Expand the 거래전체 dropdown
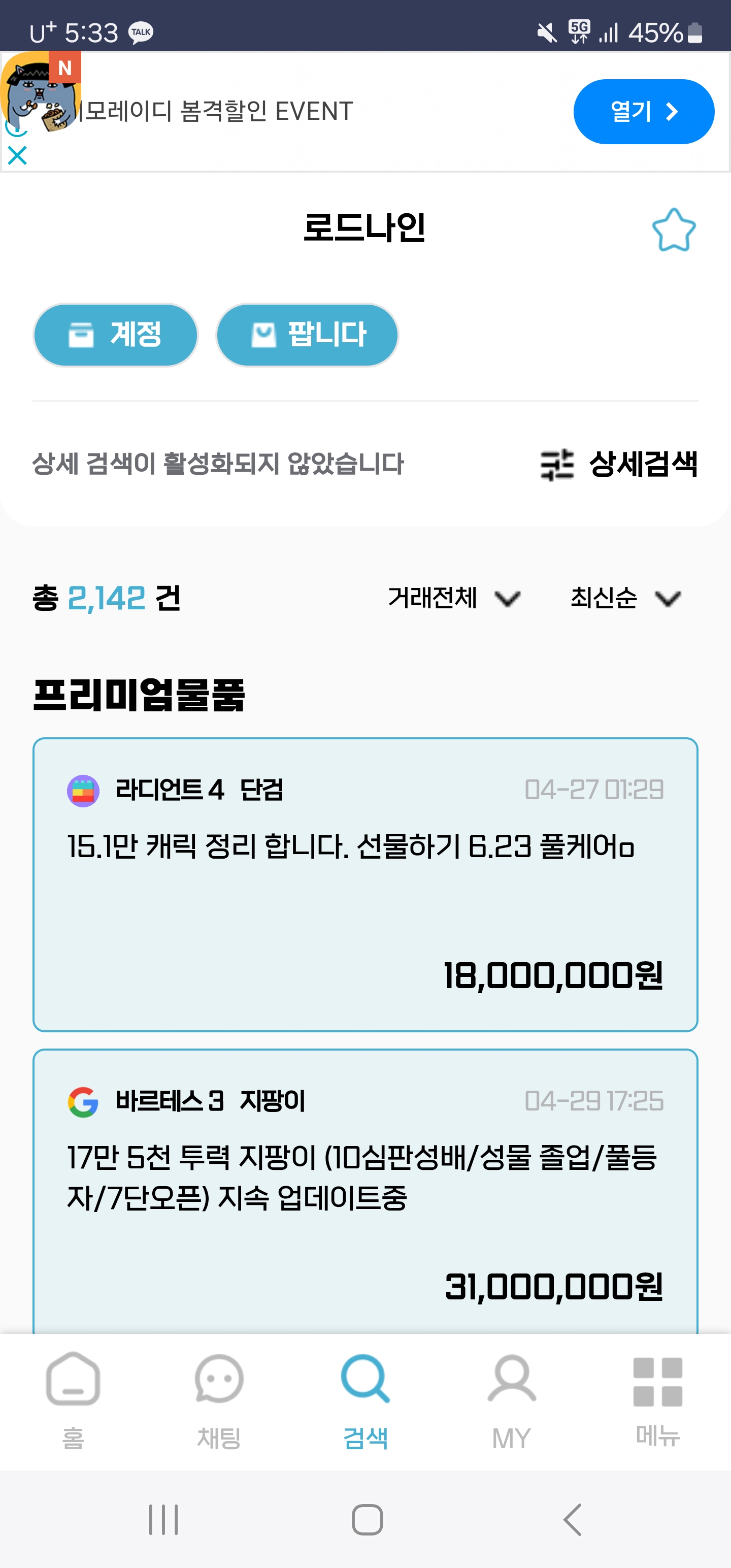This screenshot has width=731, height=1568. 454,598
